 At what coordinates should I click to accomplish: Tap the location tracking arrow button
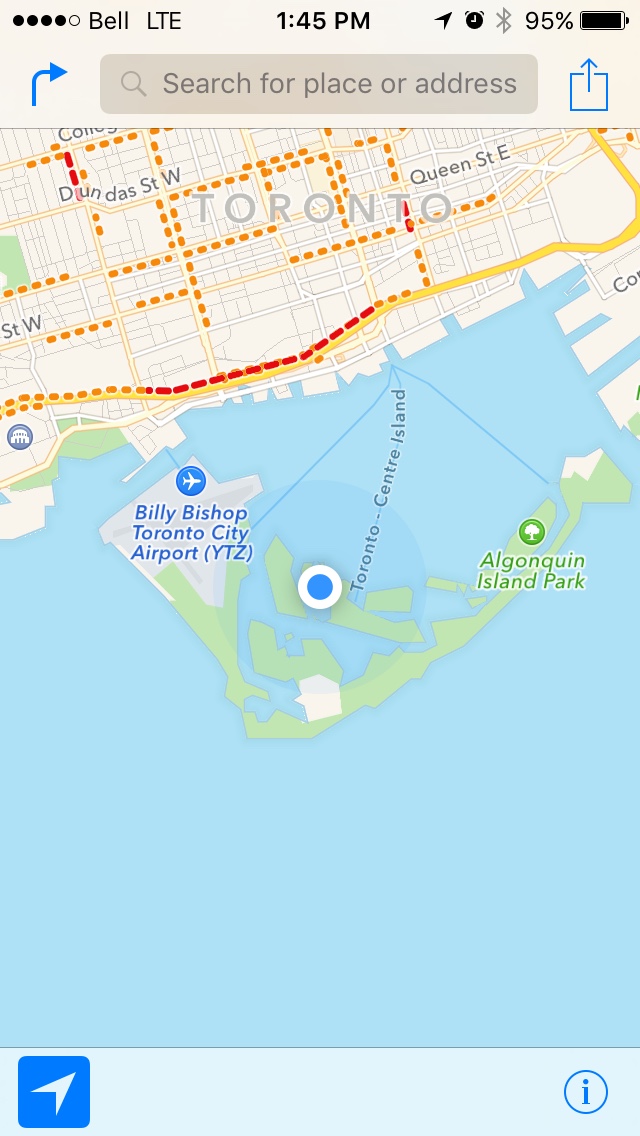click(x=54, y=1092)
